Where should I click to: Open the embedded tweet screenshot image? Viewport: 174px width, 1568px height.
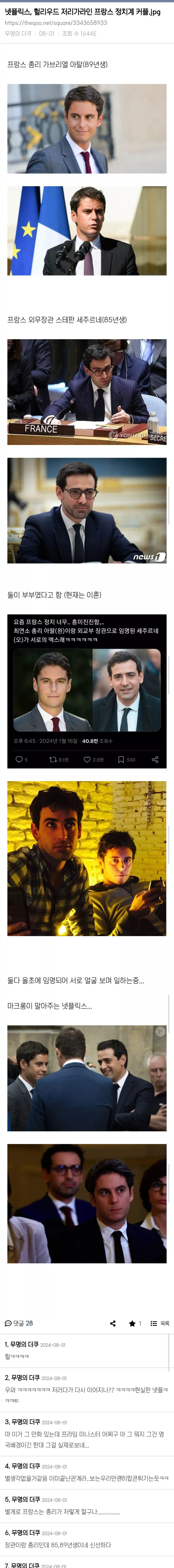click(x=87, y=691)
